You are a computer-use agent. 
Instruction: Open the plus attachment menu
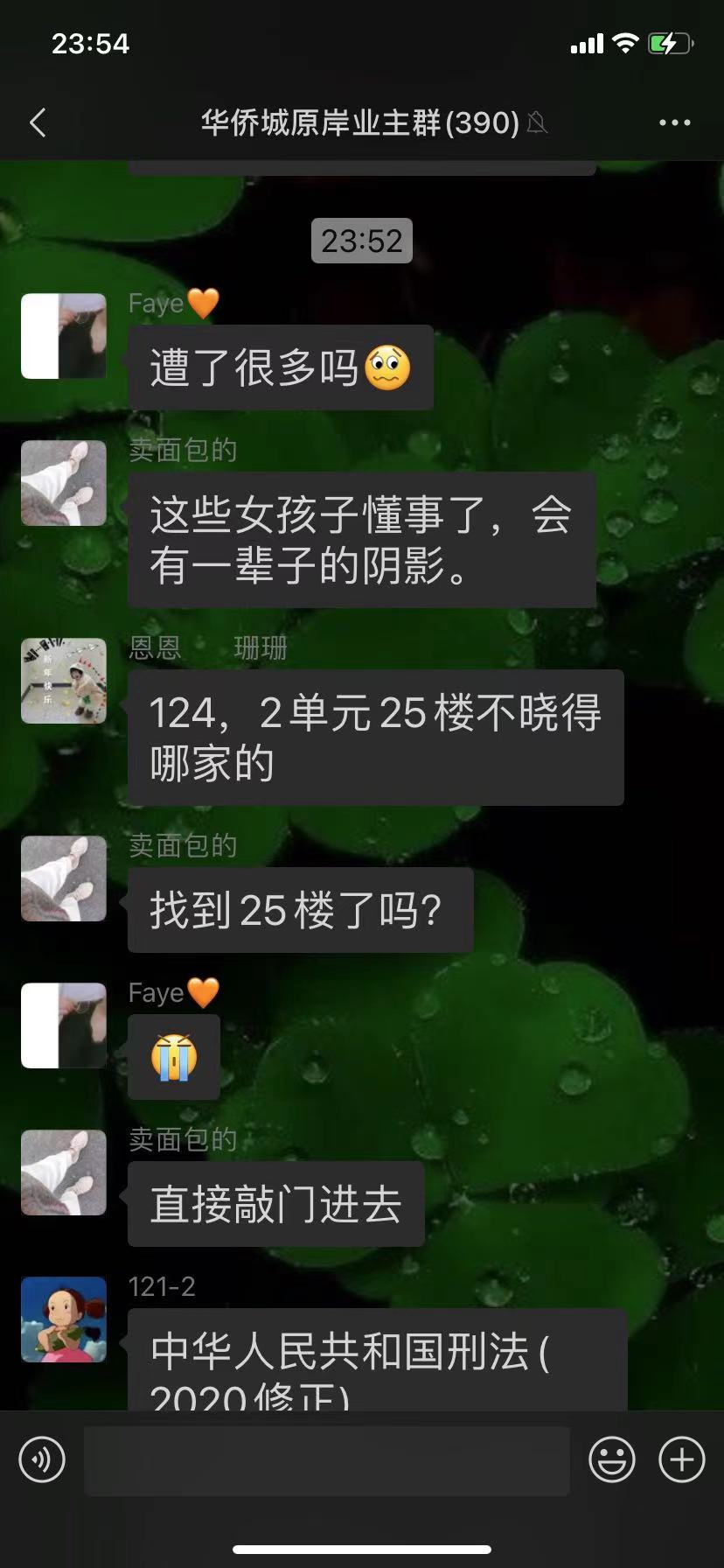(x=681, y=1459)
